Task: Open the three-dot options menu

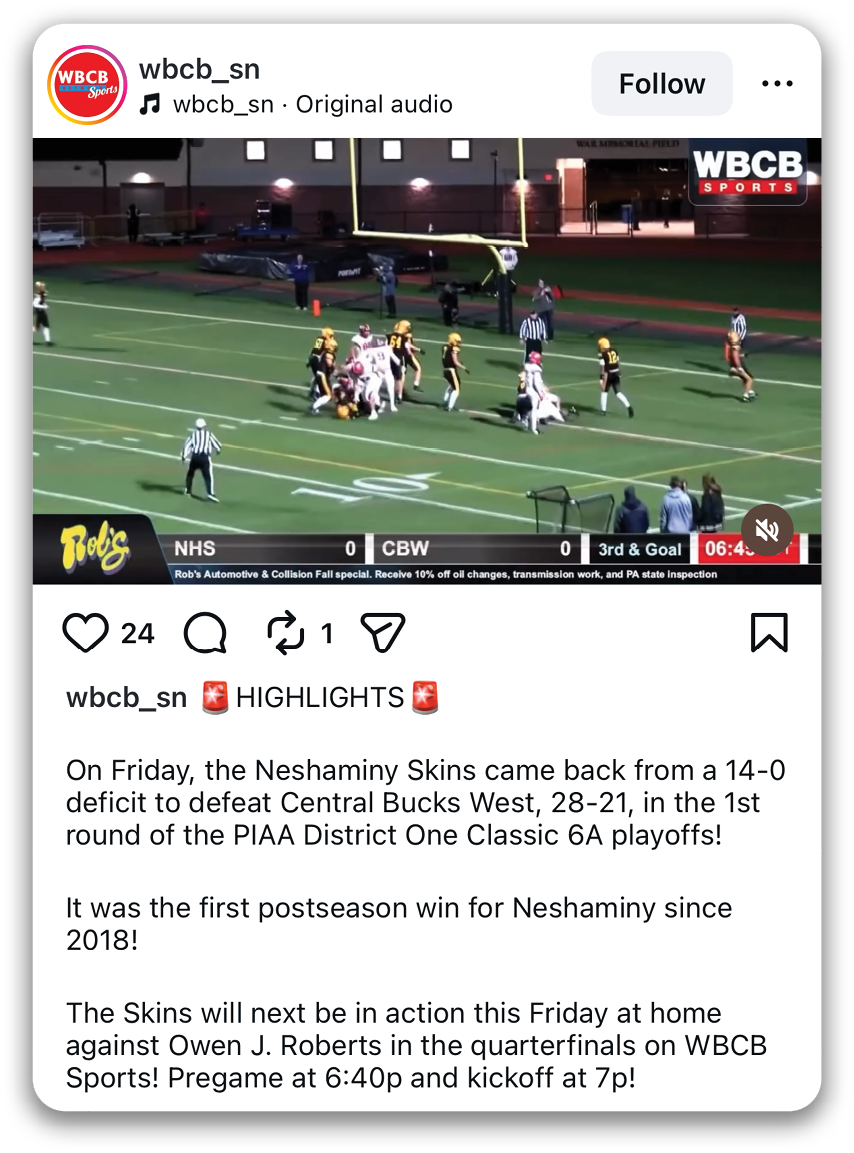Action: [x=777, y=84]
